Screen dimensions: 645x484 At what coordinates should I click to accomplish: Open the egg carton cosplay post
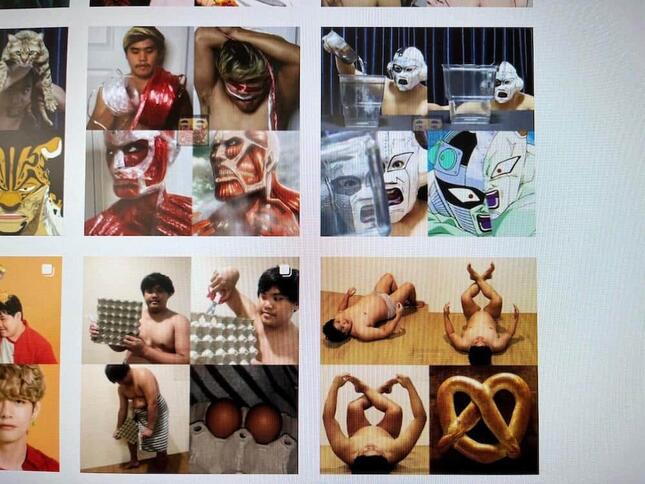190,365
